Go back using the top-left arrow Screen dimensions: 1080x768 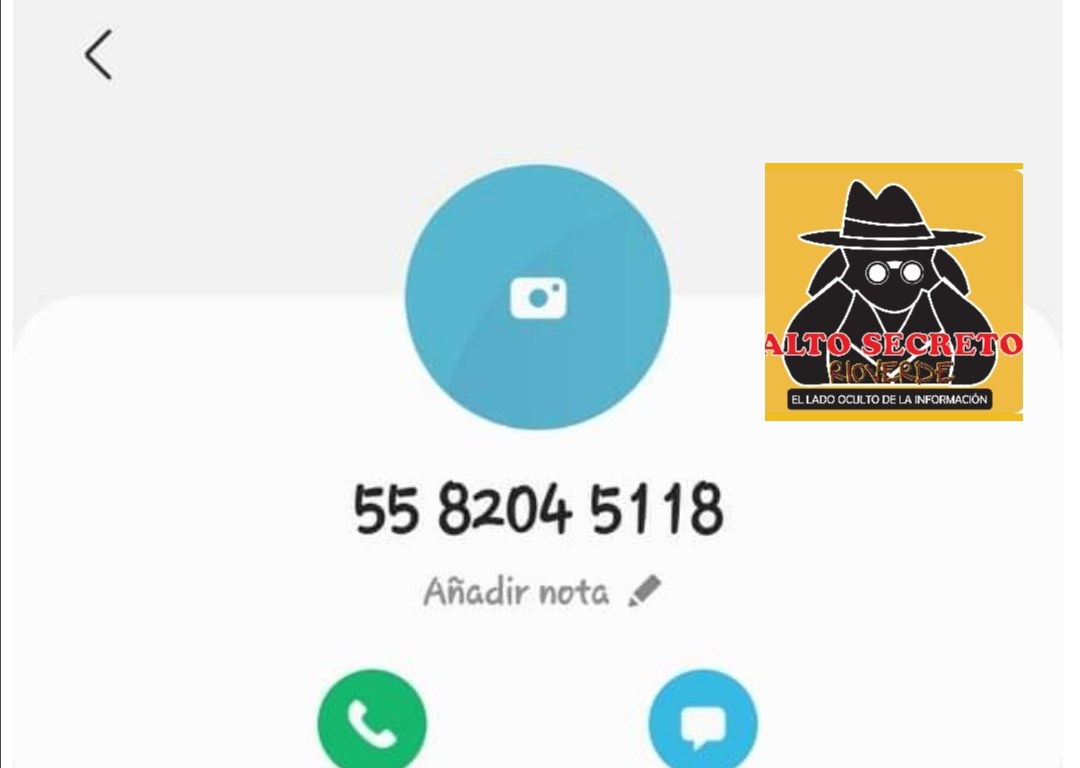98,54
